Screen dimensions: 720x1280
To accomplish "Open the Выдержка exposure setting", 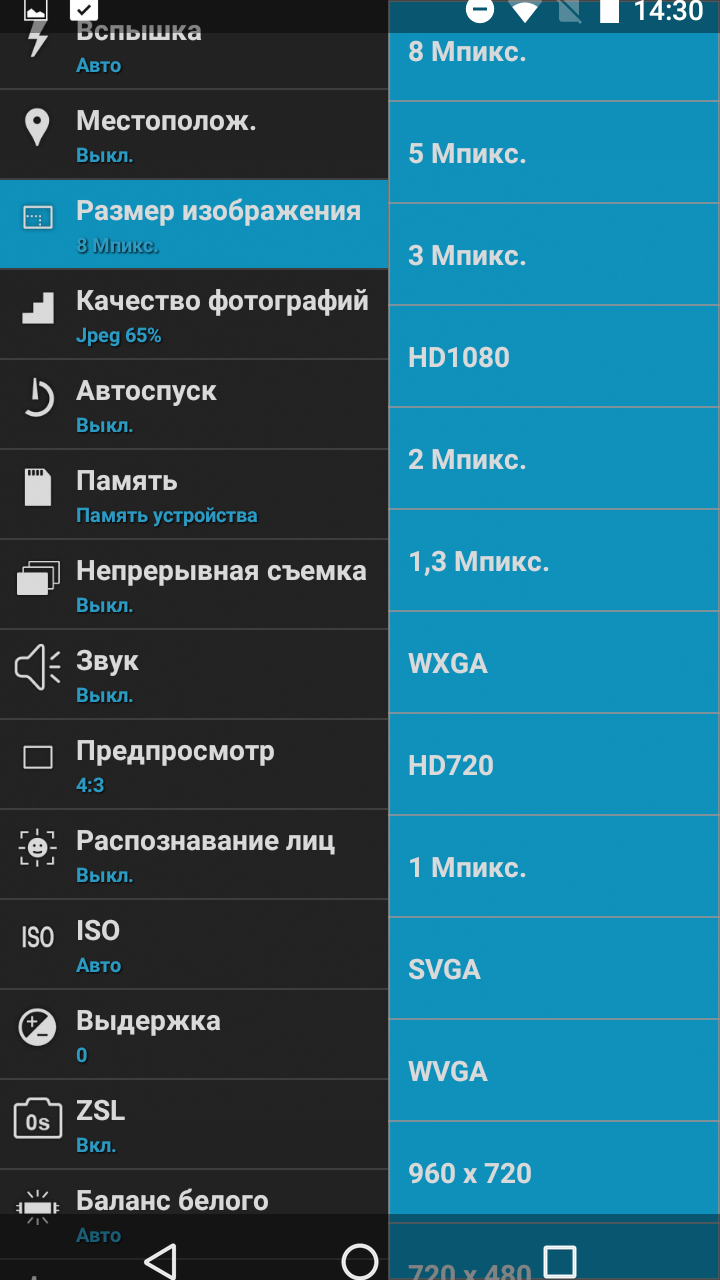I will 194,1034.
